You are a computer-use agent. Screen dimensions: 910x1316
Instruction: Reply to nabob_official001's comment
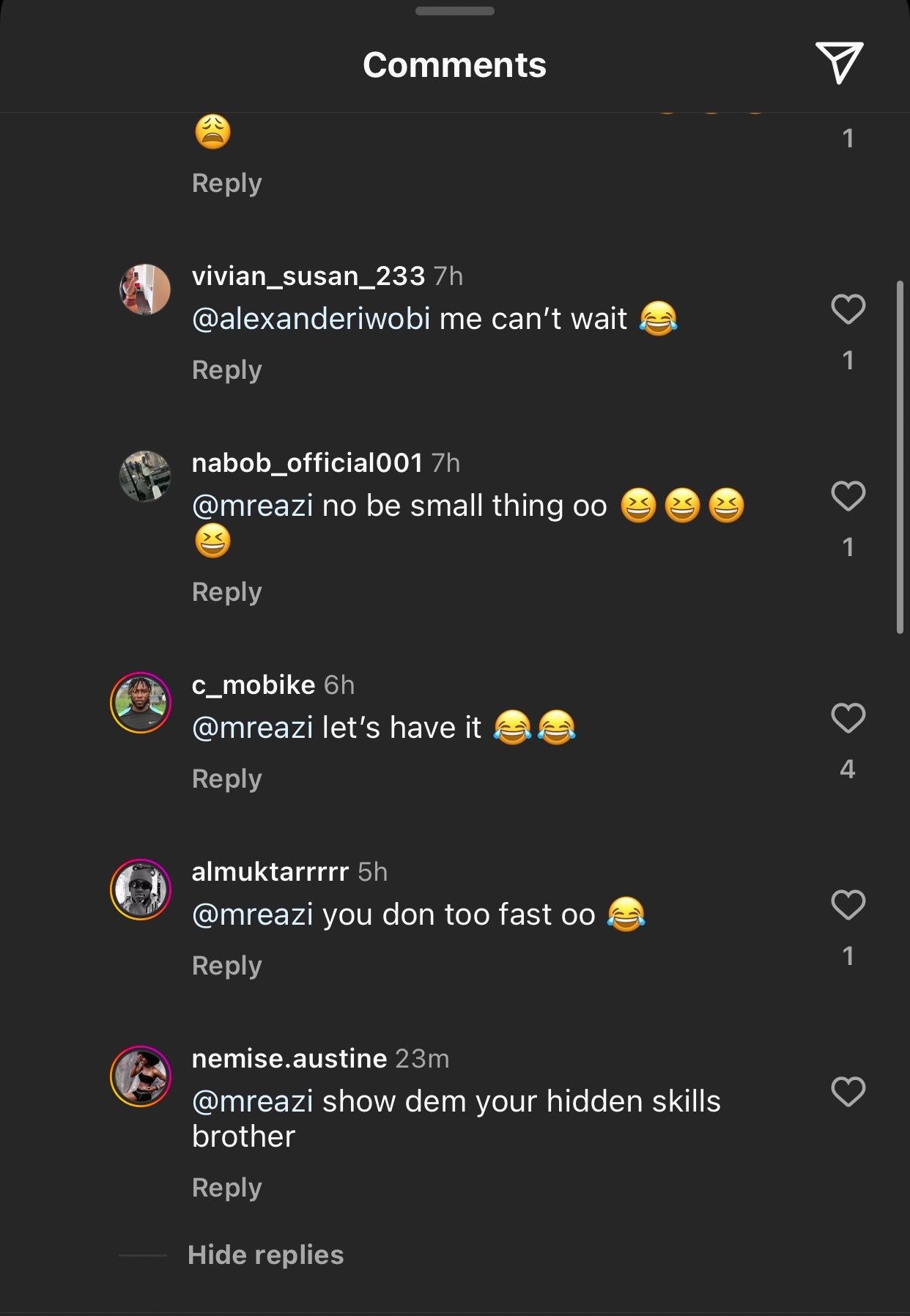click(226, 591)
